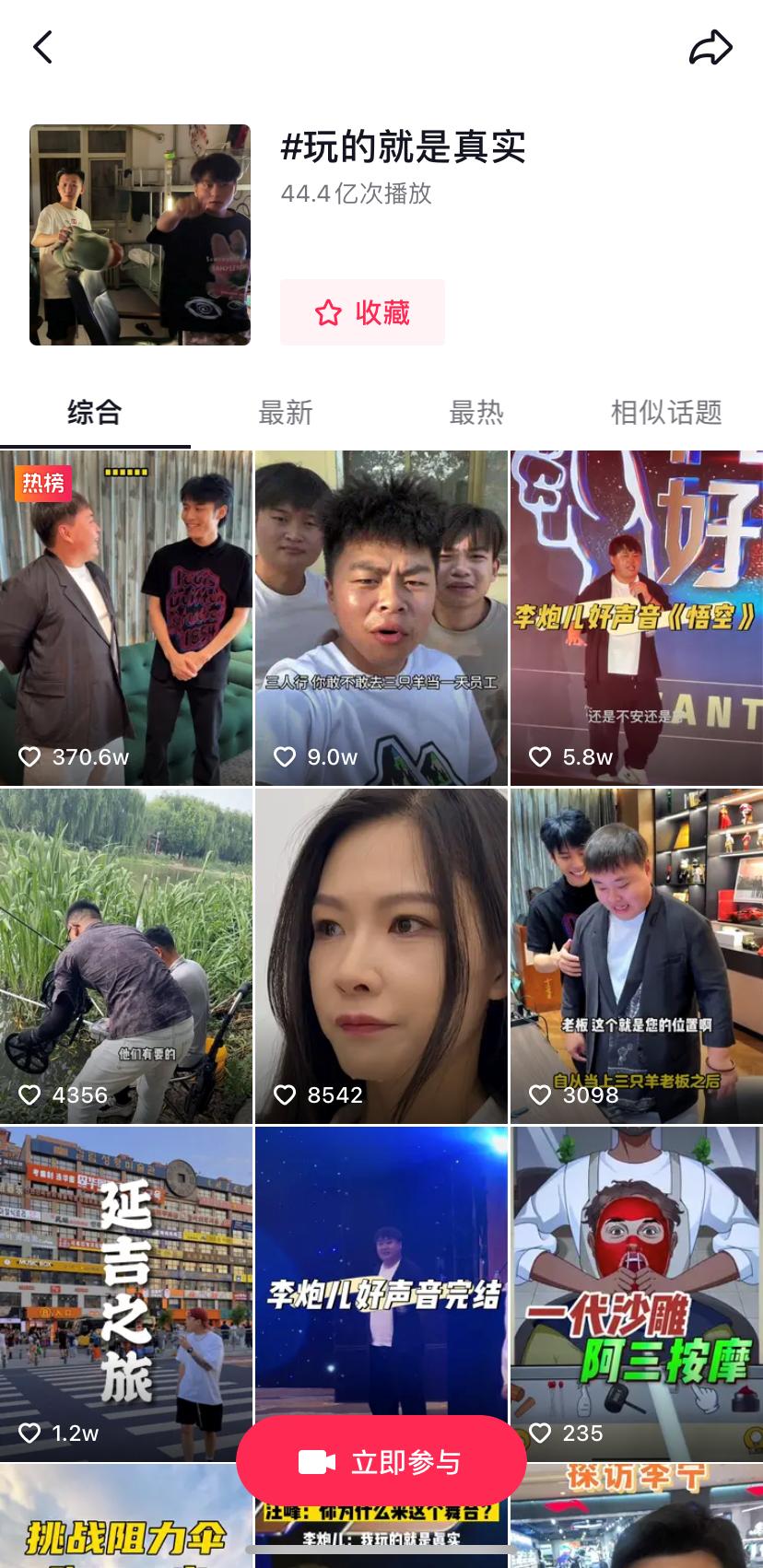
Task: Tap 收藏 to favorite this topic
Action: click(x=362, y=312)
